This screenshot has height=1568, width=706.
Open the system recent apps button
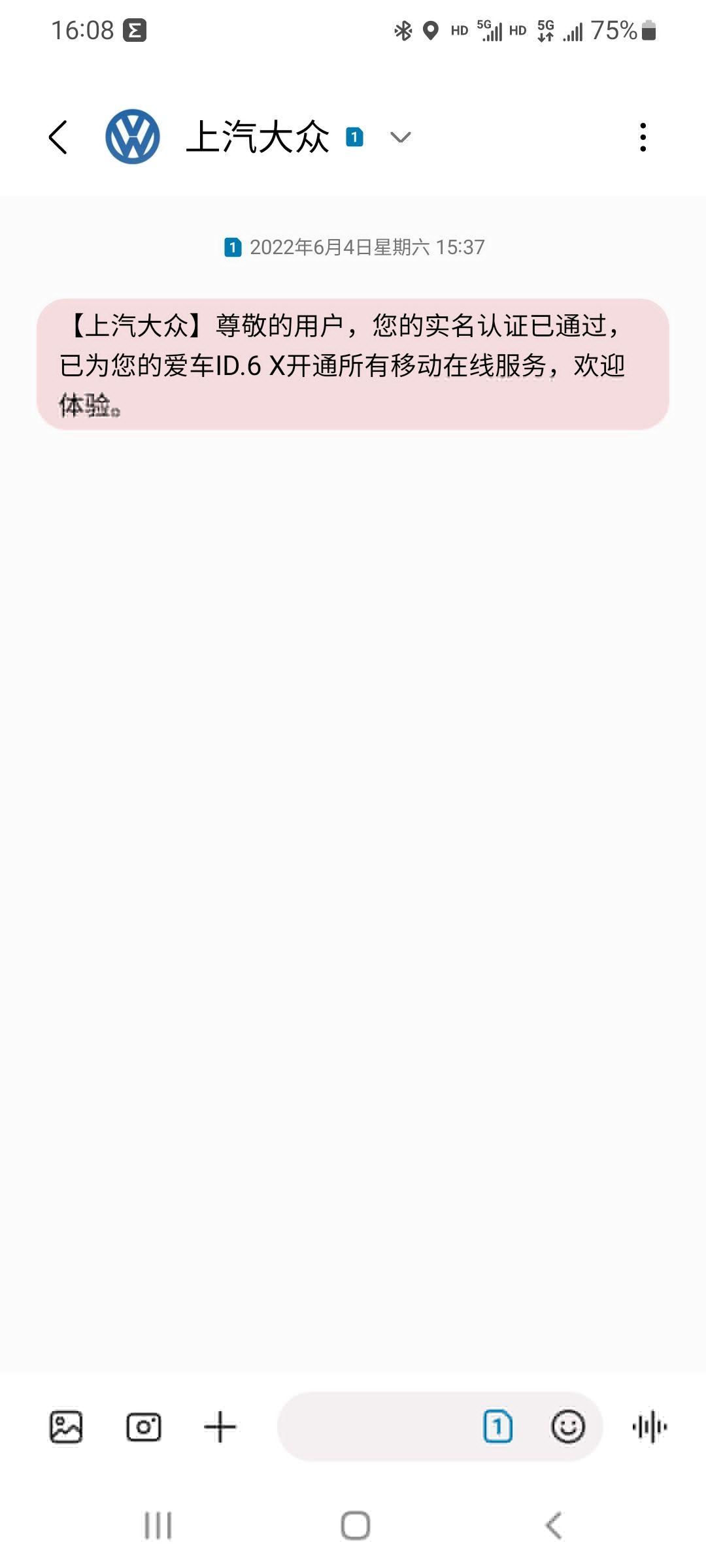[x=158, y=1526]
